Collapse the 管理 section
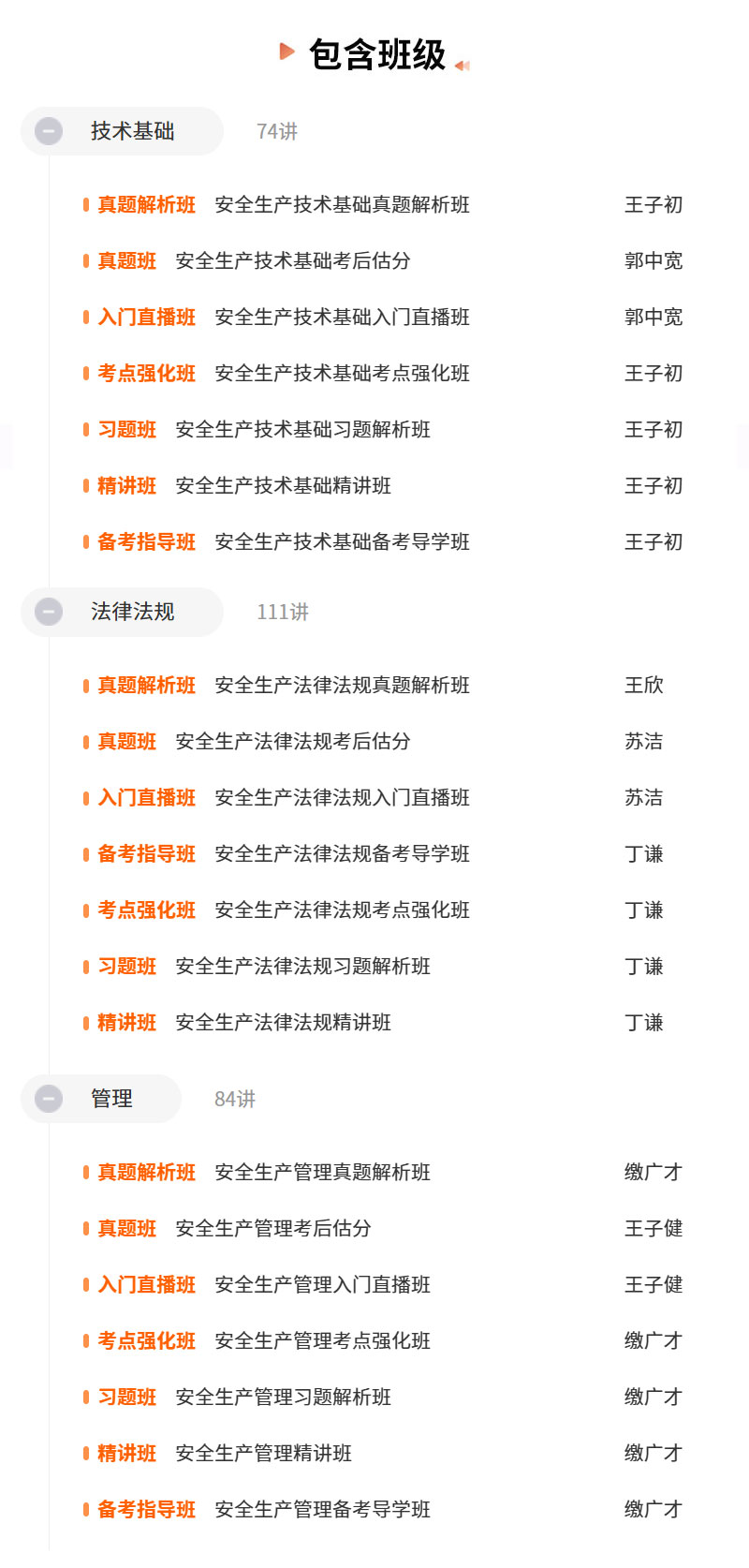749x1568 pixels. [49, 1099]
